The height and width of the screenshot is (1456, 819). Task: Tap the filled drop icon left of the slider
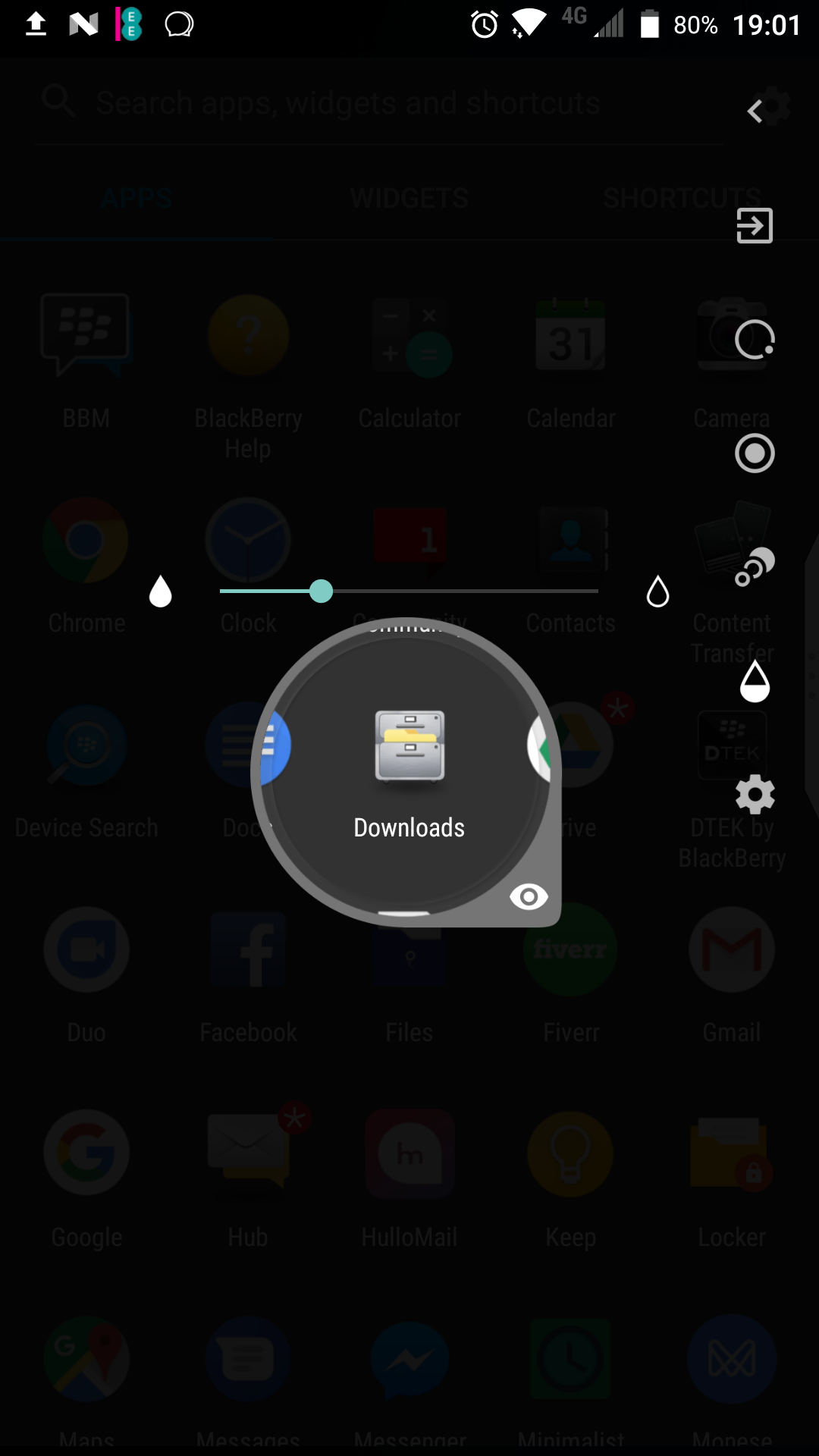[161, 591]
